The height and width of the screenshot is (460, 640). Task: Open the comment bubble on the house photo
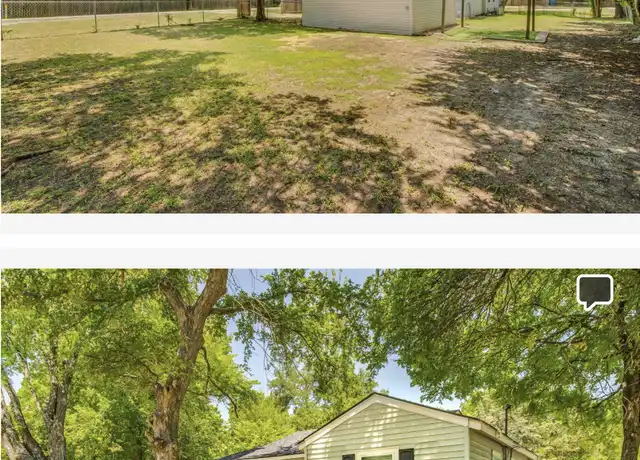pos(595,291)
